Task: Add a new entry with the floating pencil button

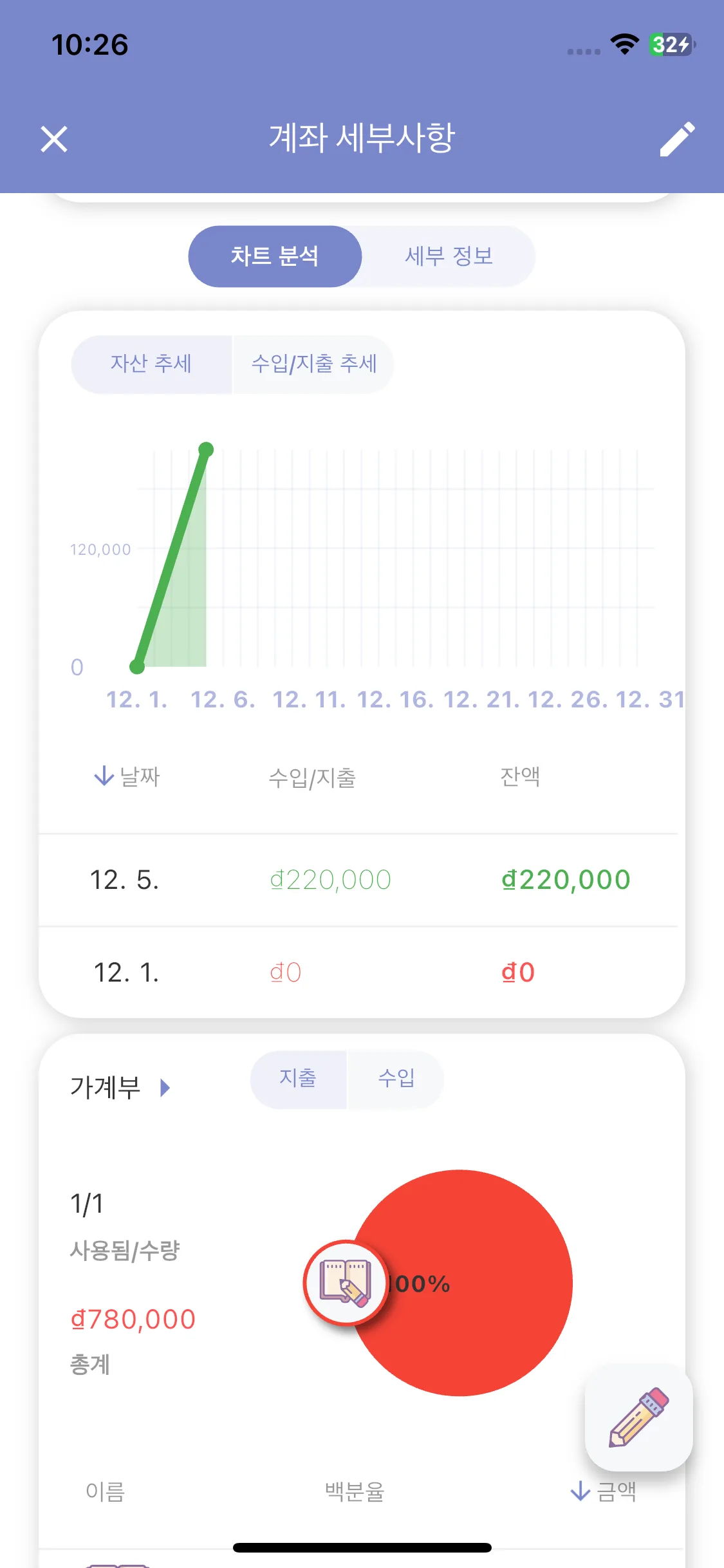Action: (x=638, y=1417)
